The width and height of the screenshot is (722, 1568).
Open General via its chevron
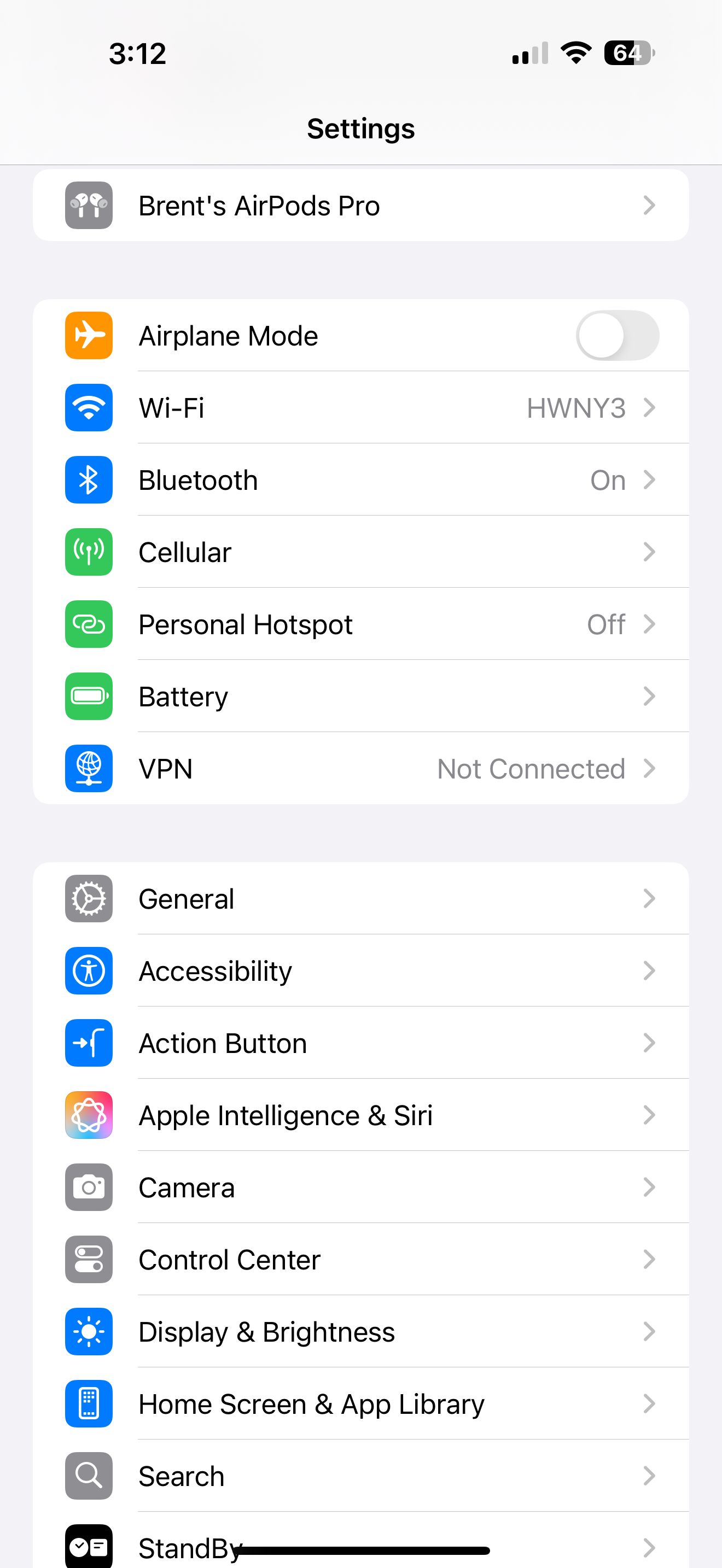click(649, 898)
